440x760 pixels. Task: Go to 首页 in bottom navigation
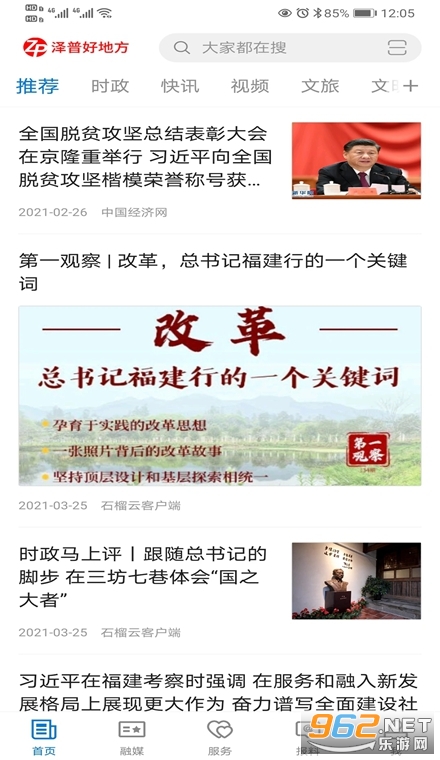44,737
